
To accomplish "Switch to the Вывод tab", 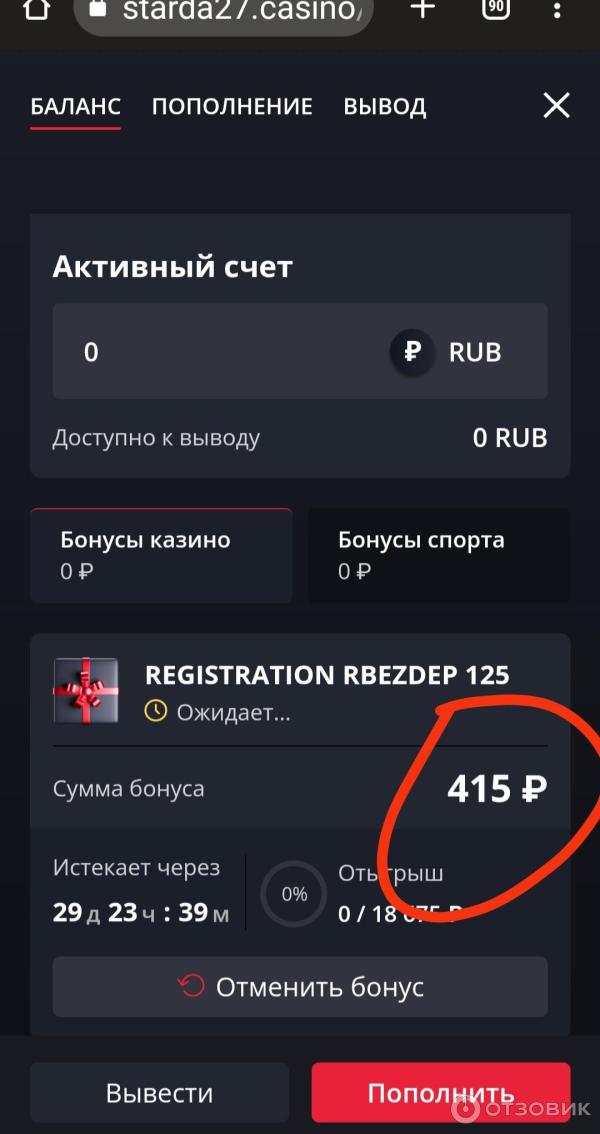I will [x=385, y=106].
